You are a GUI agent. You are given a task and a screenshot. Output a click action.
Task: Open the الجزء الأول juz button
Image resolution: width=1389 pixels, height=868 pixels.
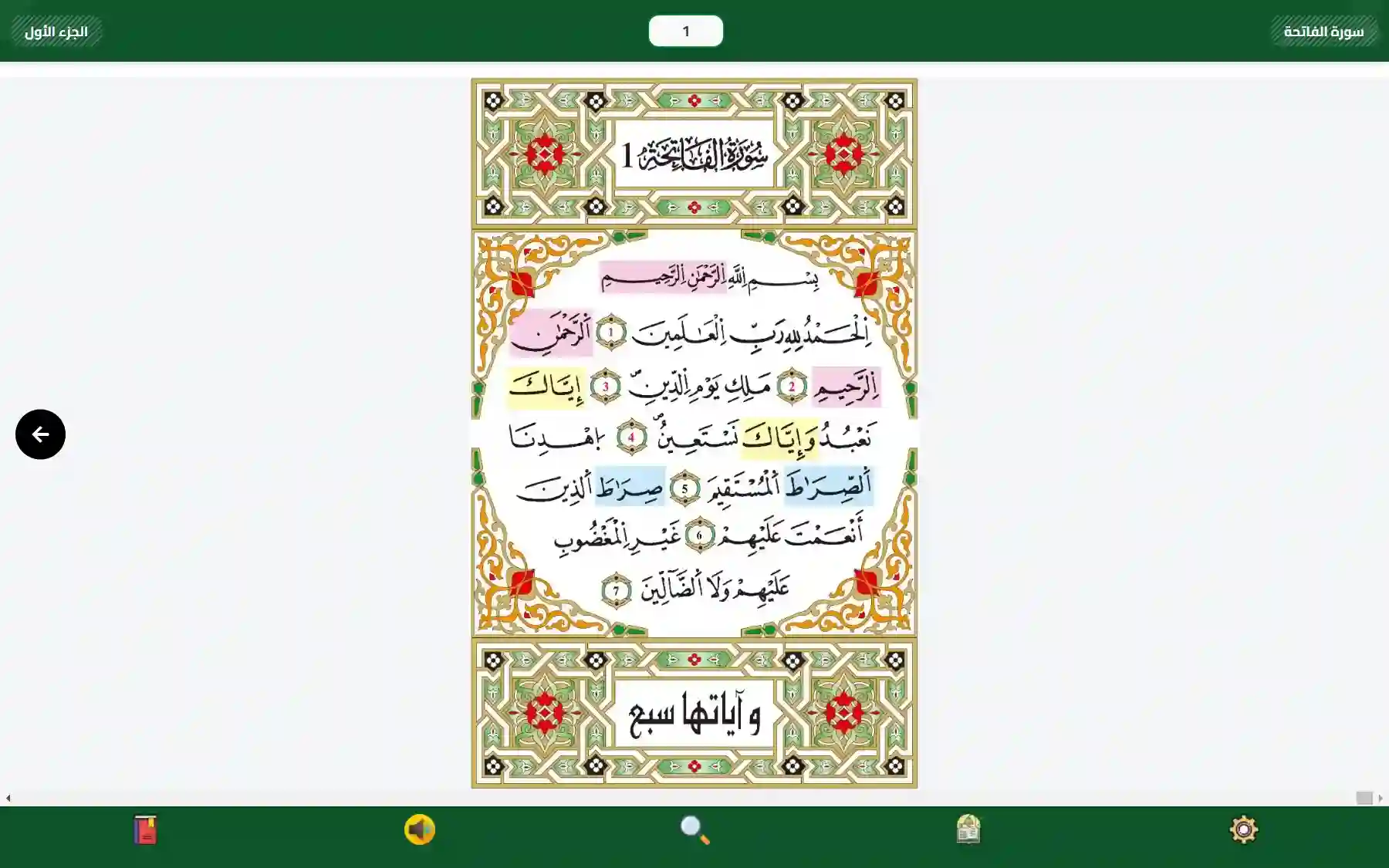56,32
